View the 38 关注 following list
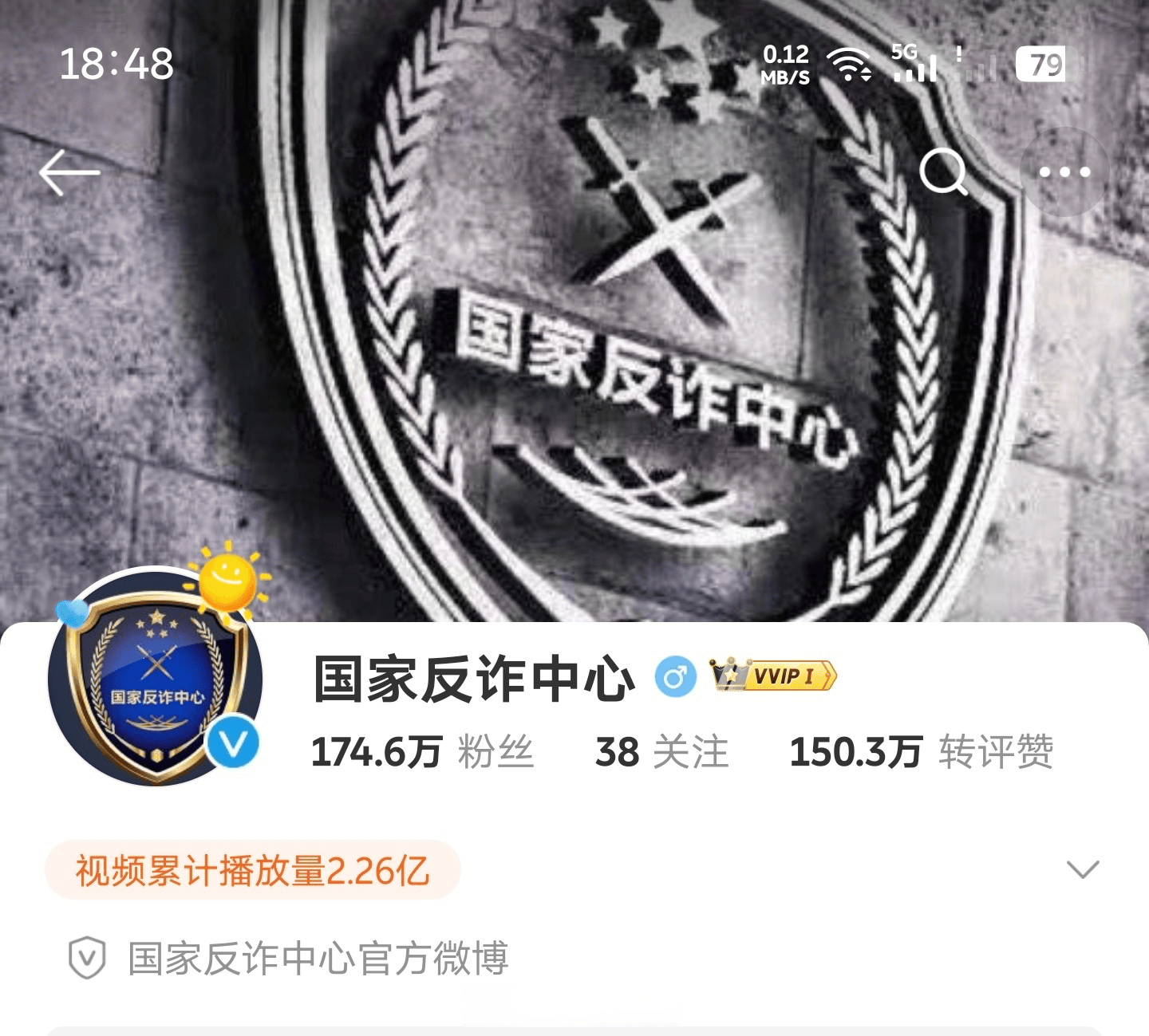Viewport: 1149px width, 1036px height. 661,752
